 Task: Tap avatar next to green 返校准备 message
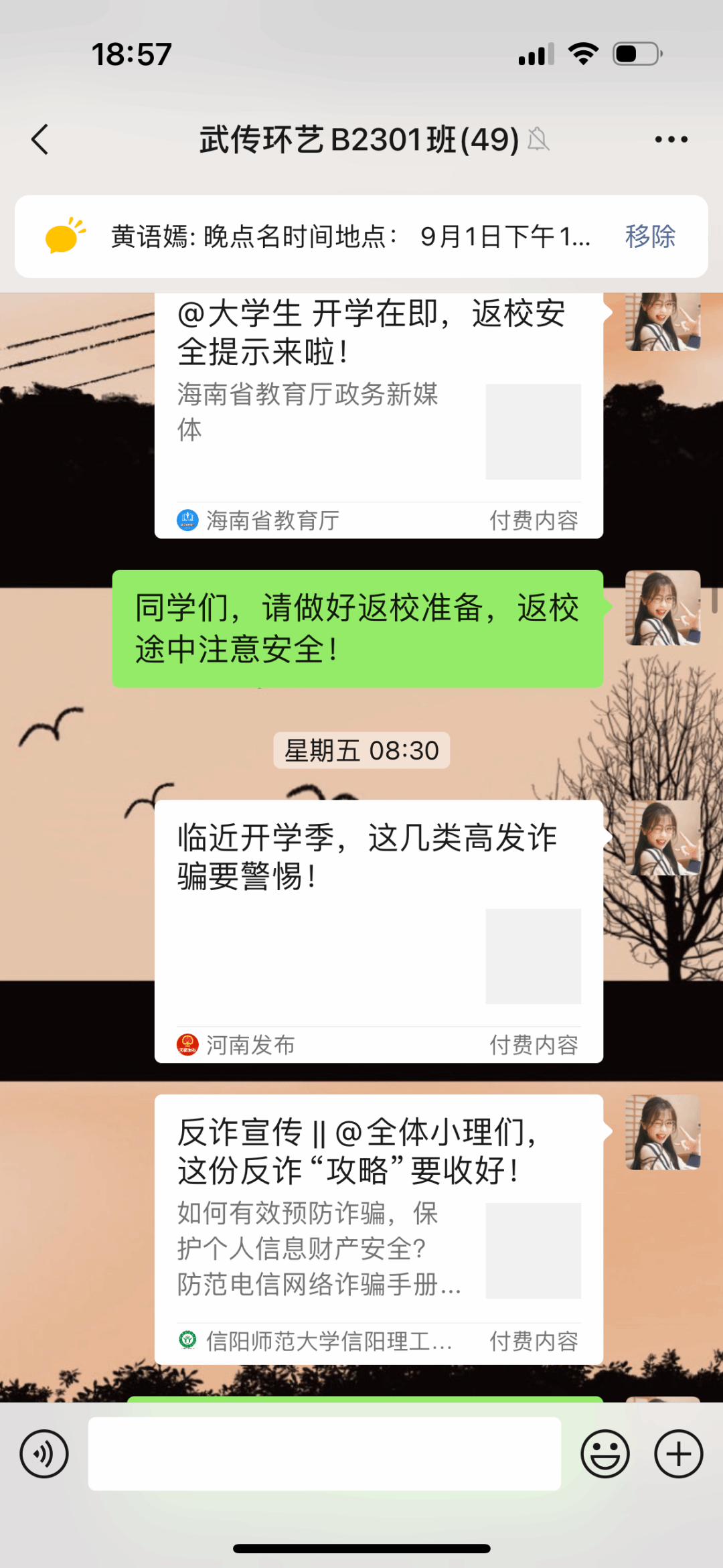tap(663, 608)
